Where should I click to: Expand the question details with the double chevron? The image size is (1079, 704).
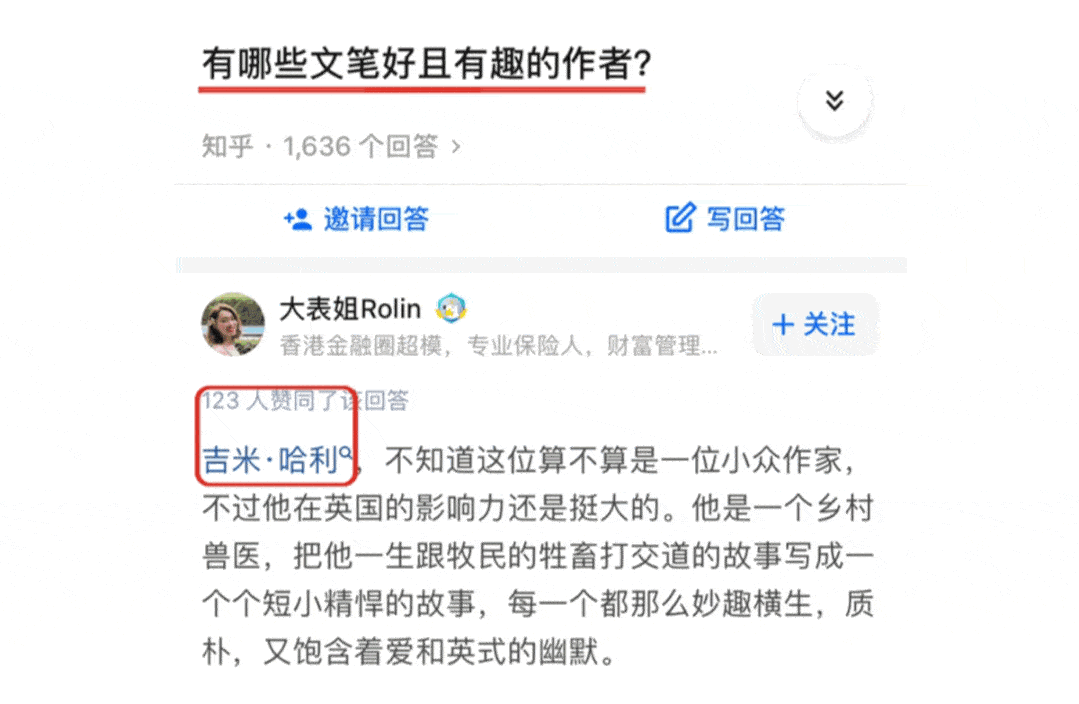pyautogui.click(x=834, y=100)
